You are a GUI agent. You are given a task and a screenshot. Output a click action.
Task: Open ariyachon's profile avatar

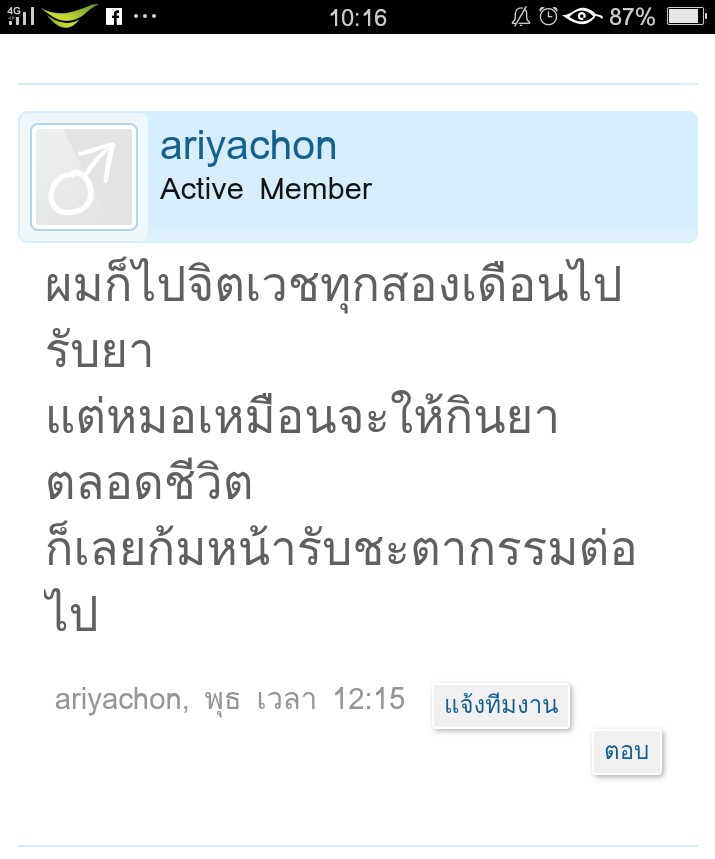(84, 177)
